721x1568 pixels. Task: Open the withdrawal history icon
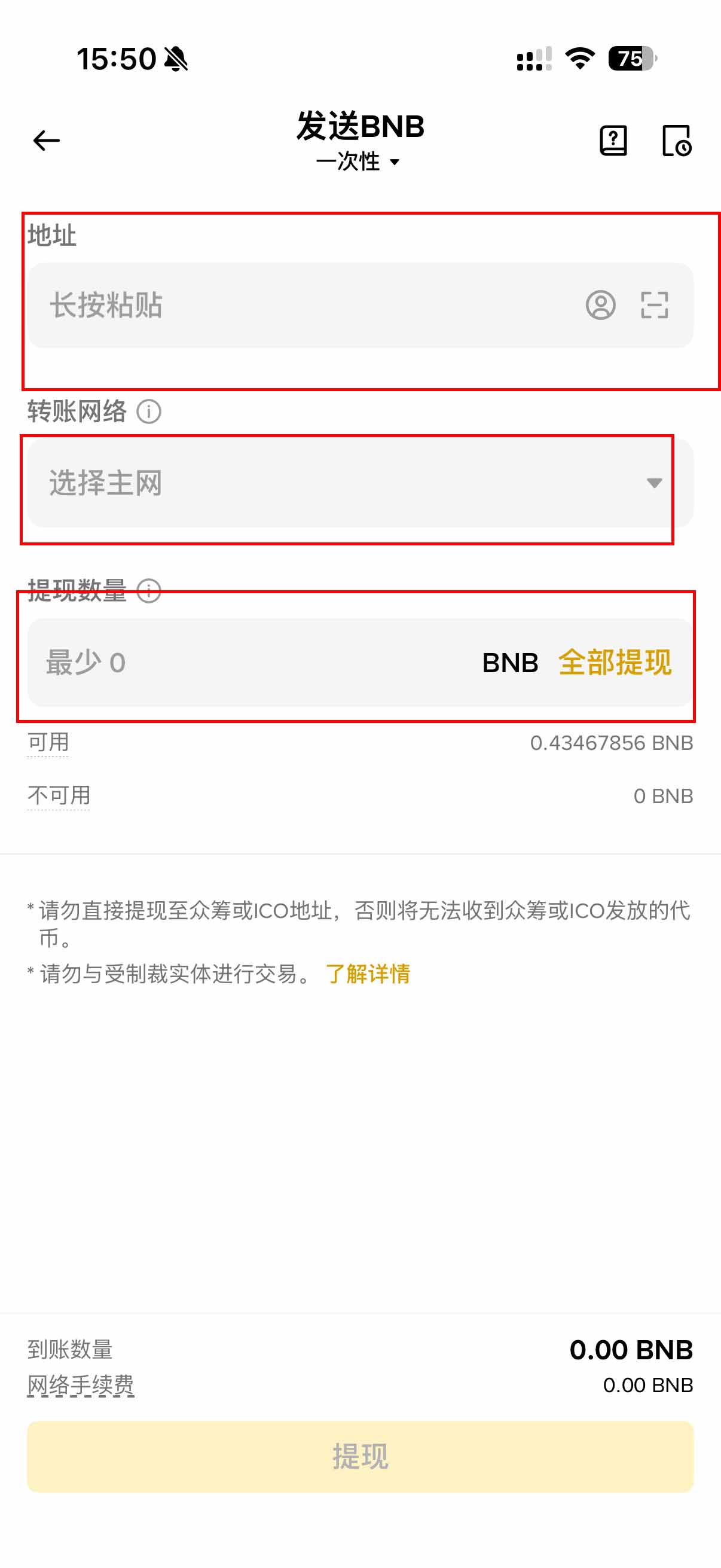tap(676, 141)
